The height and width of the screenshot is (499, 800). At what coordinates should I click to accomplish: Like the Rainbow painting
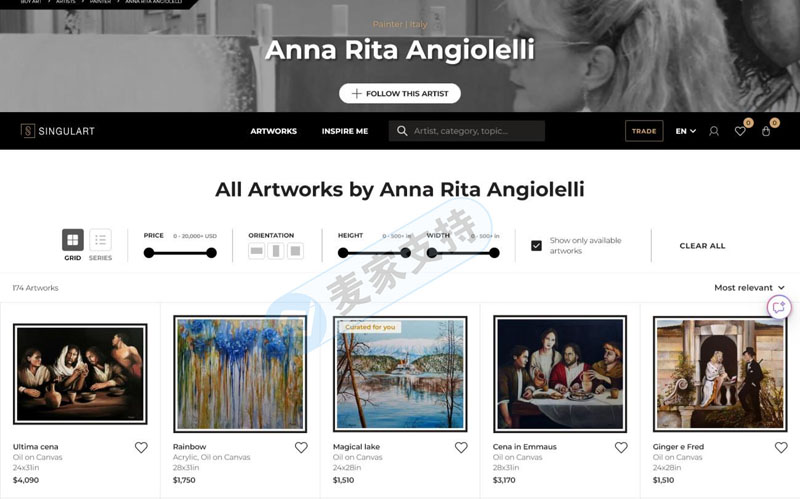(x=301, y=447)
